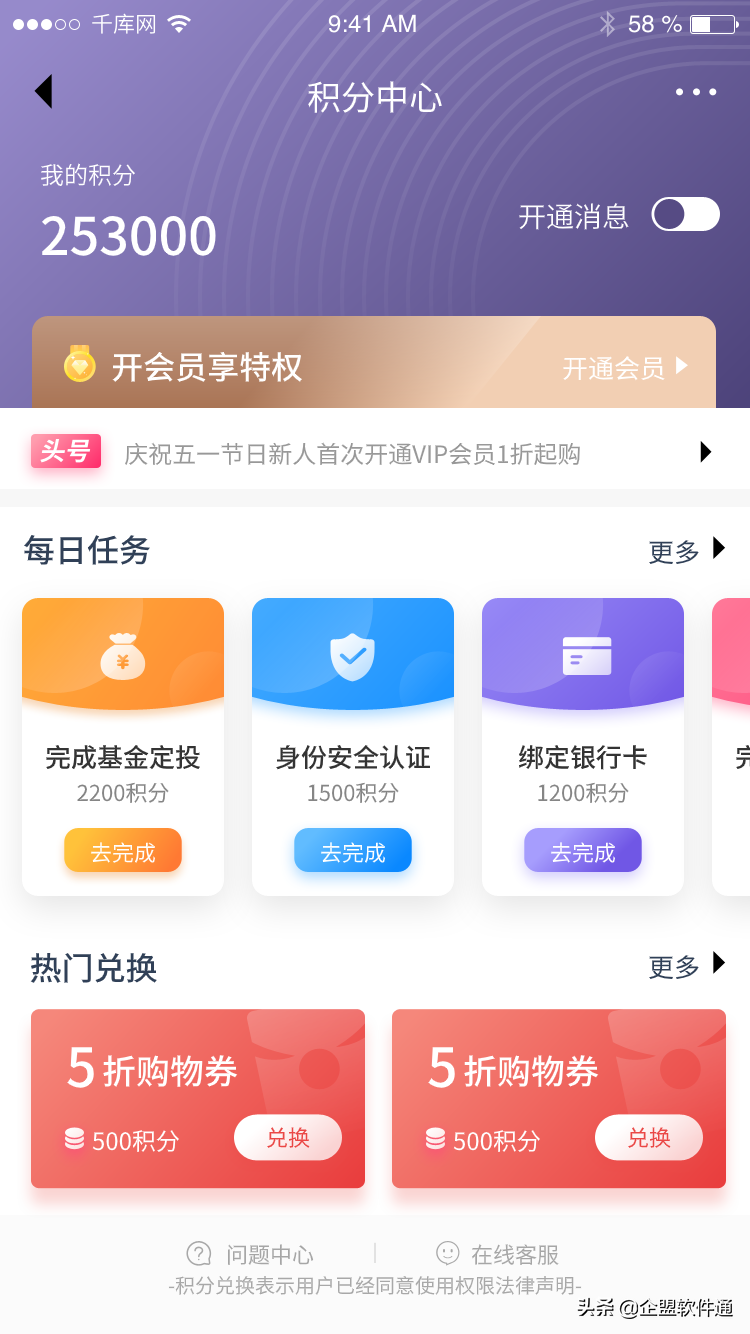The height and width of the screenshot is (1334, 750).
Task: View more under 每日任务
Action: coord(687,551)
